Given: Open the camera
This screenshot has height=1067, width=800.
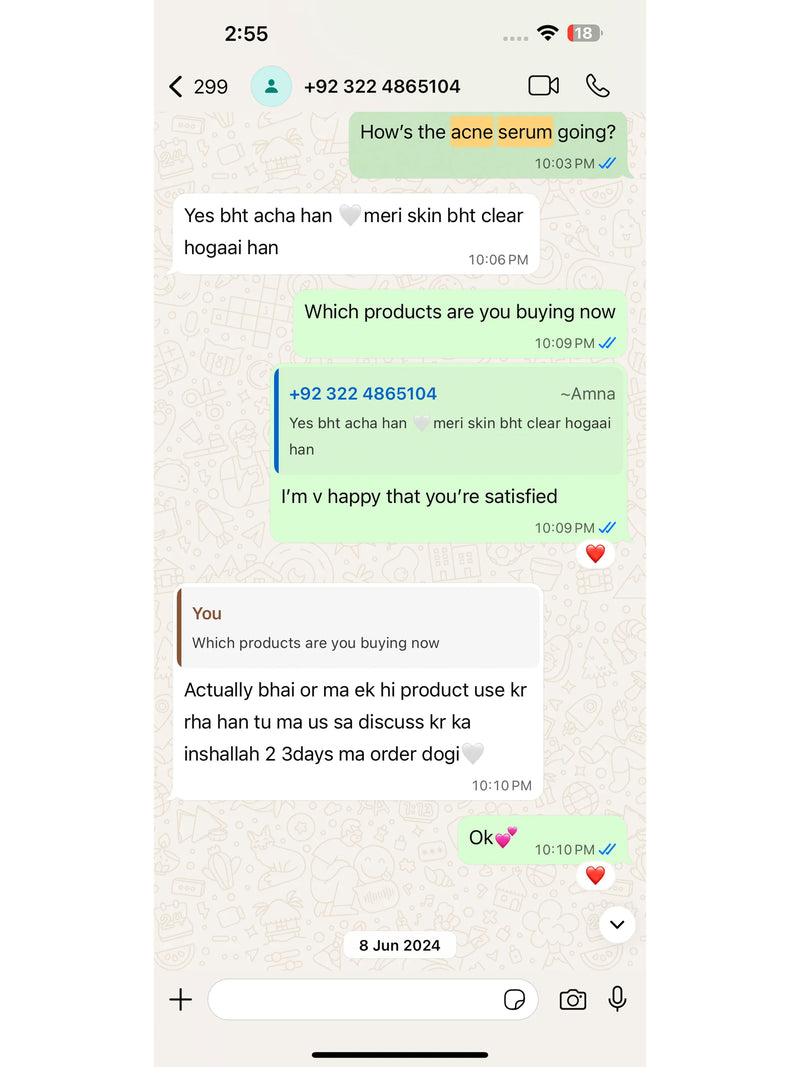Looking at the screenshot, I should coord(572,999).
